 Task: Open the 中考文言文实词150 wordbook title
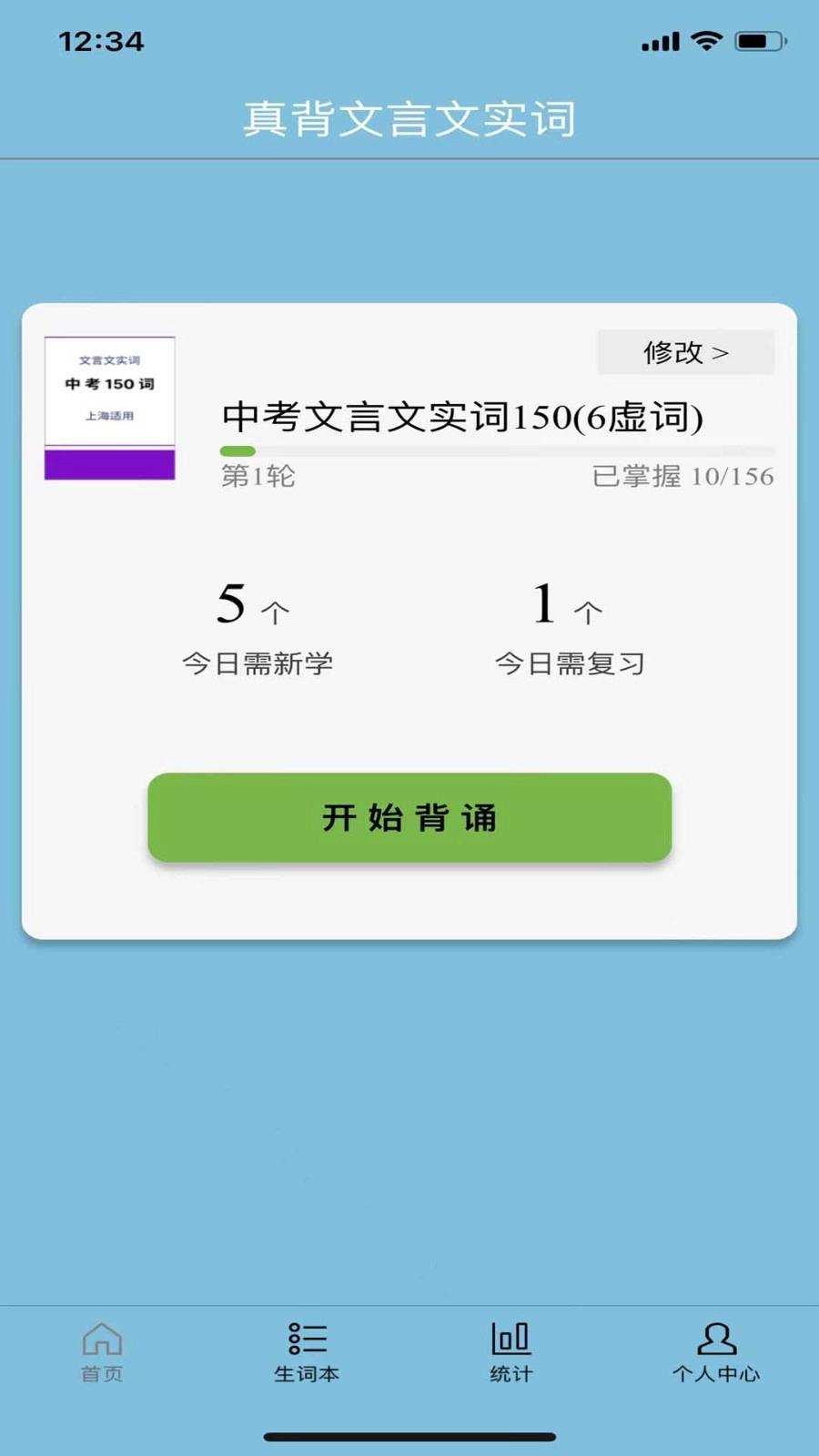tap(462, 417)
